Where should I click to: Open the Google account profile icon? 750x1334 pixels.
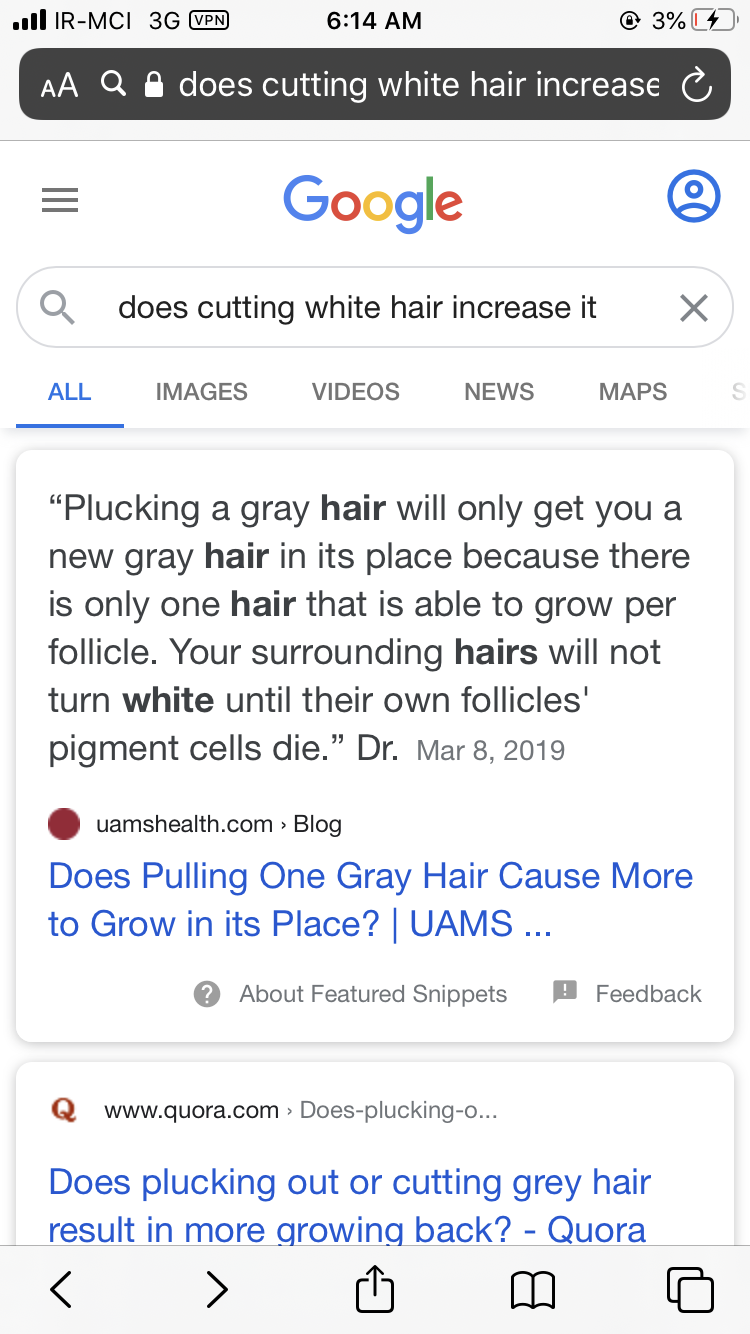click(693, 197)
